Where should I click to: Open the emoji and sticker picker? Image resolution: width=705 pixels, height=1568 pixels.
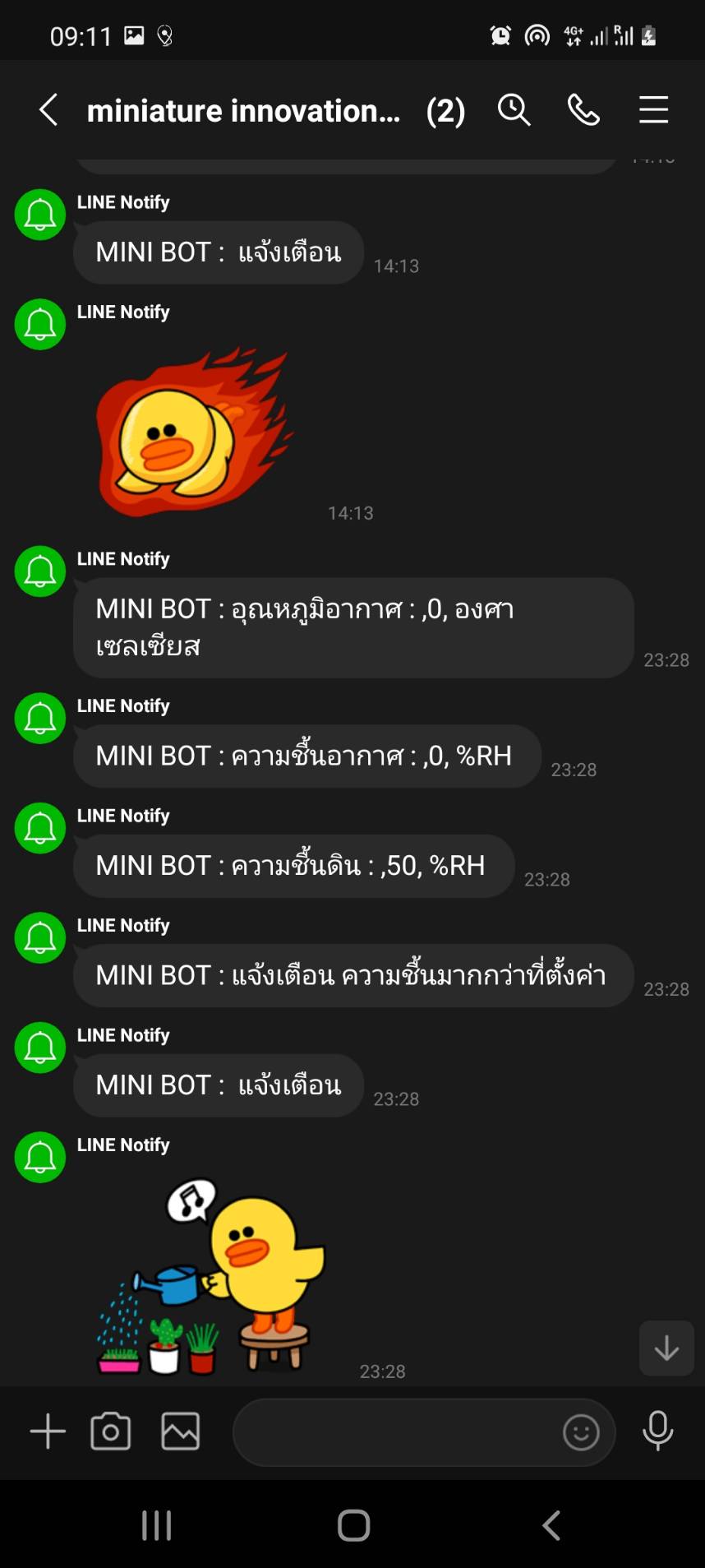pos(580,1432)
